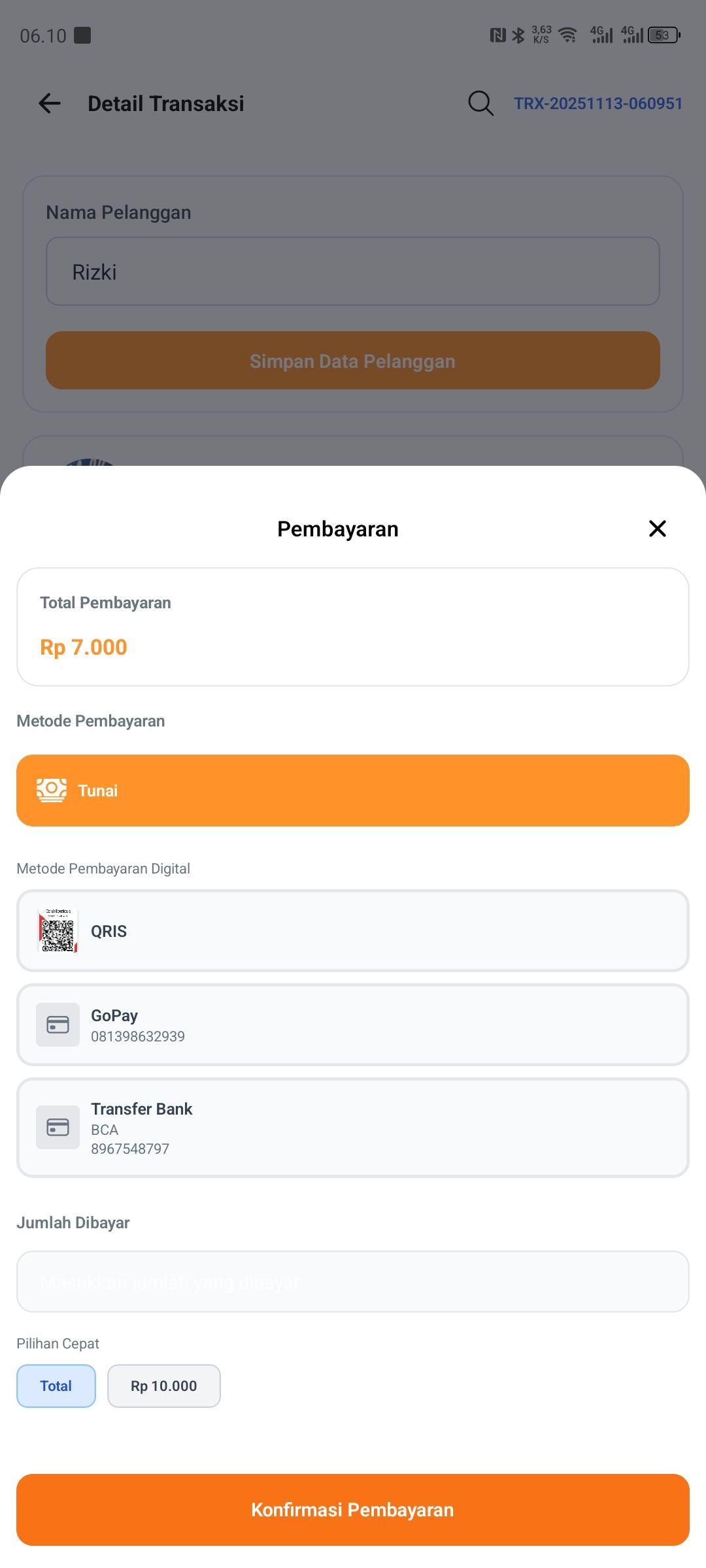Open the GoPay payment details

tap(353, 1024)
